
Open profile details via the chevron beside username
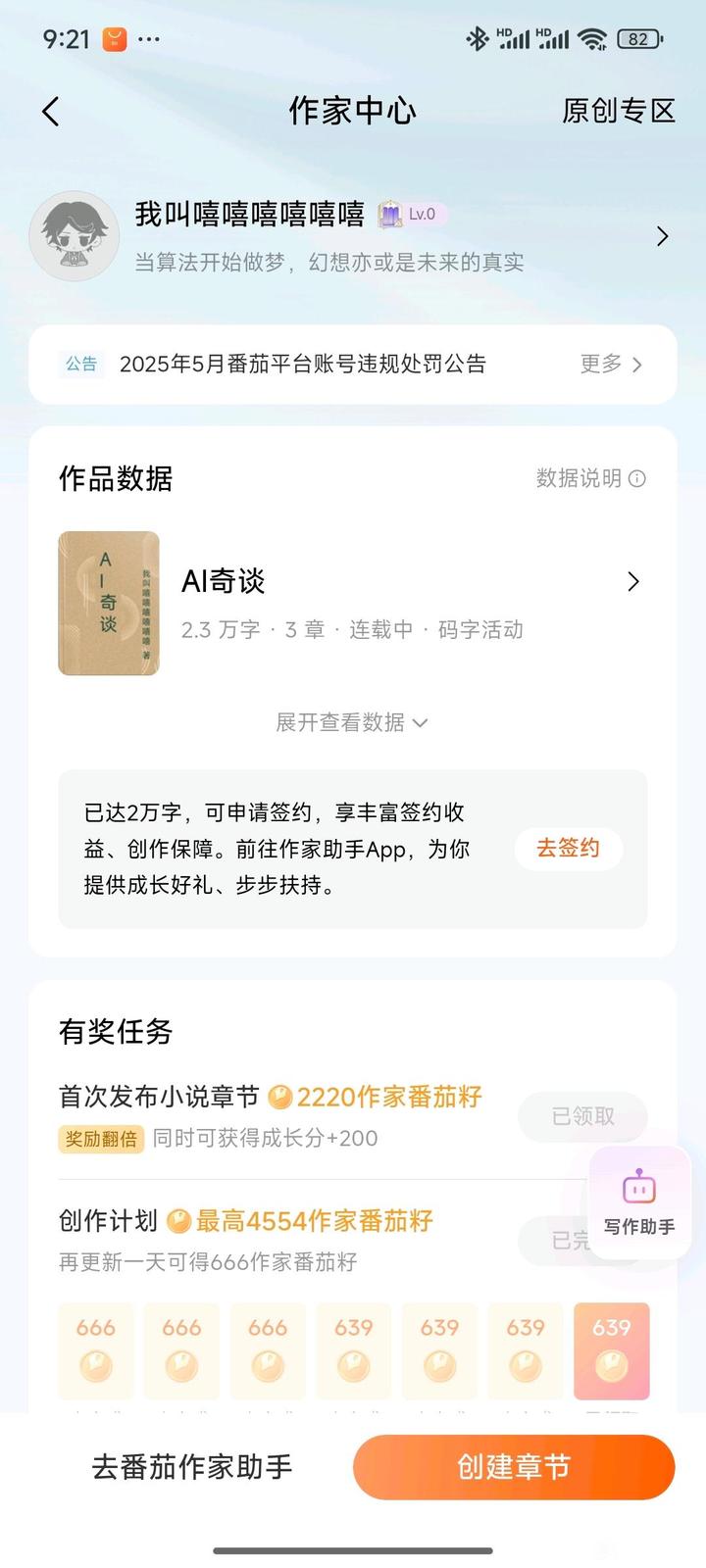click(x=662, y=236)
